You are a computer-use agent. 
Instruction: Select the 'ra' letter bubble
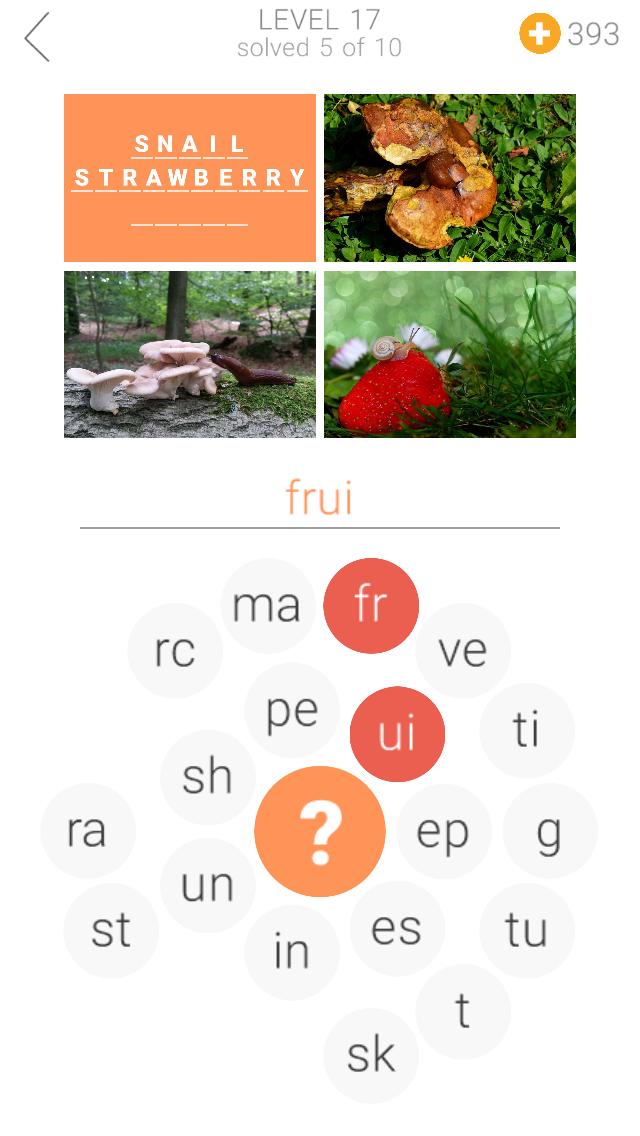(88, 830)
